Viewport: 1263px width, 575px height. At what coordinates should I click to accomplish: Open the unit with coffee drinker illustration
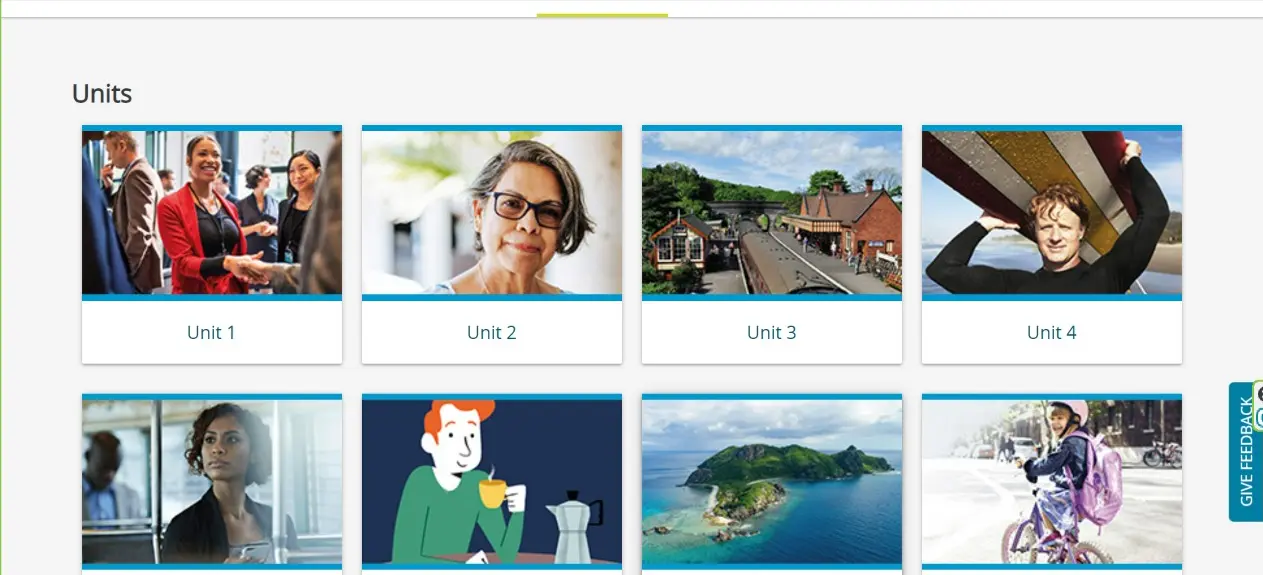coord(491,482)
